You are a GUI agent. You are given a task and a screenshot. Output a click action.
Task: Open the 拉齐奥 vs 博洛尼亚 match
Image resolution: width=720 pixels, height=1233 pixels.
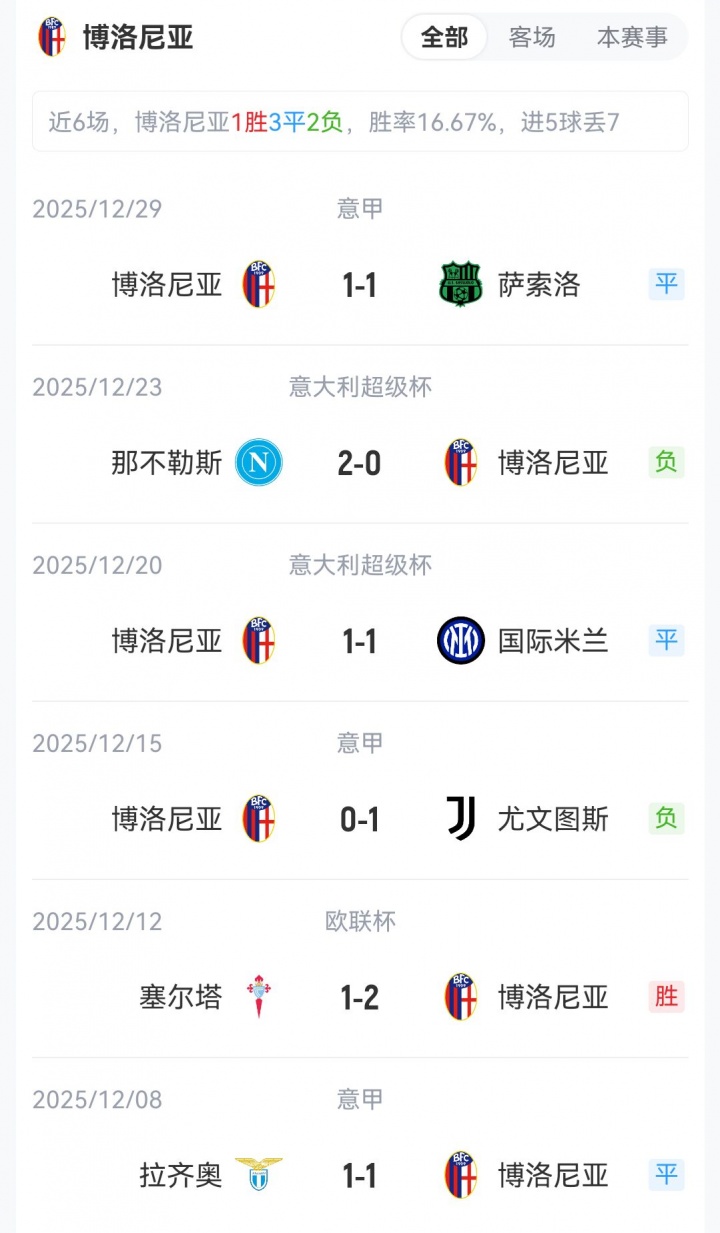click(x=360, y=1175)
